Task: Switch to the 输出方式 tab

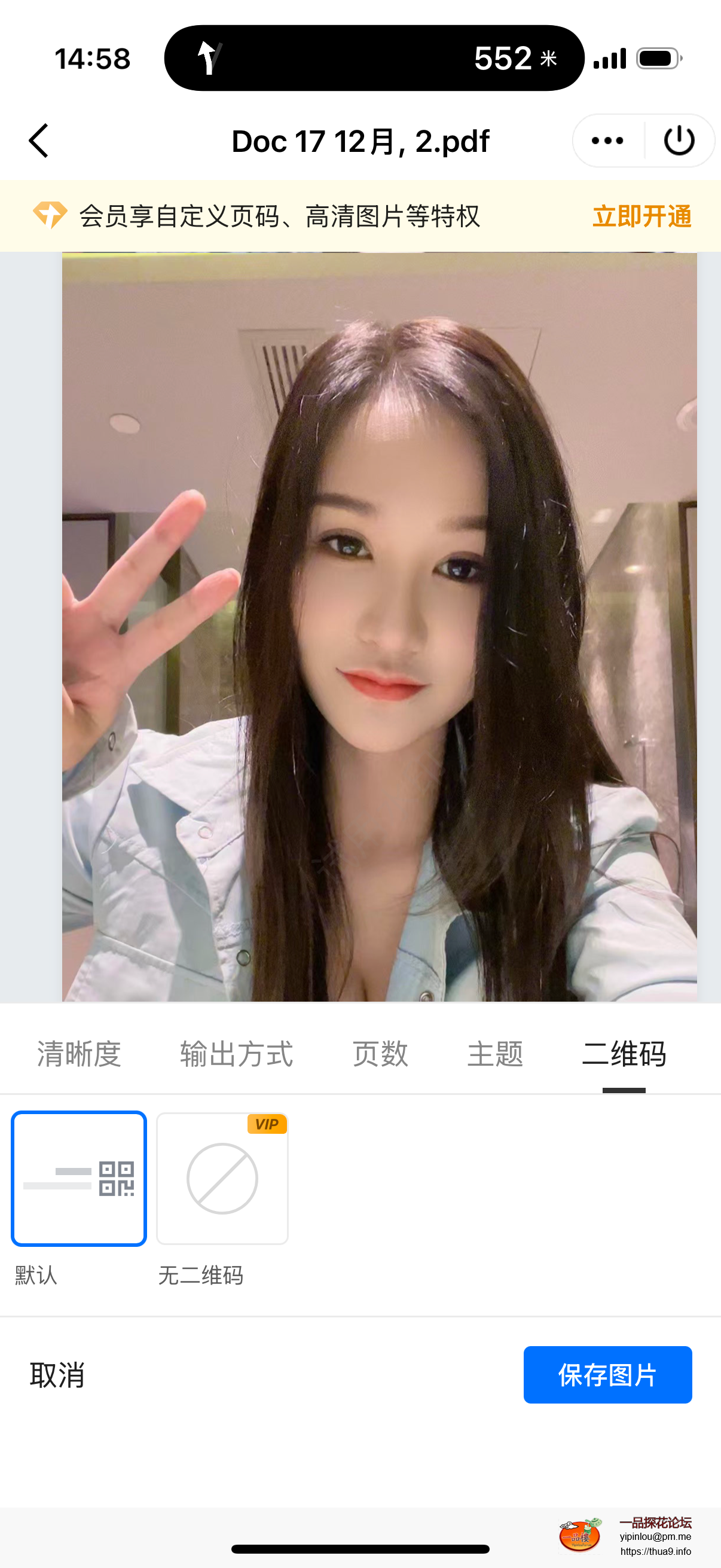Action: tap(237, 1054)
